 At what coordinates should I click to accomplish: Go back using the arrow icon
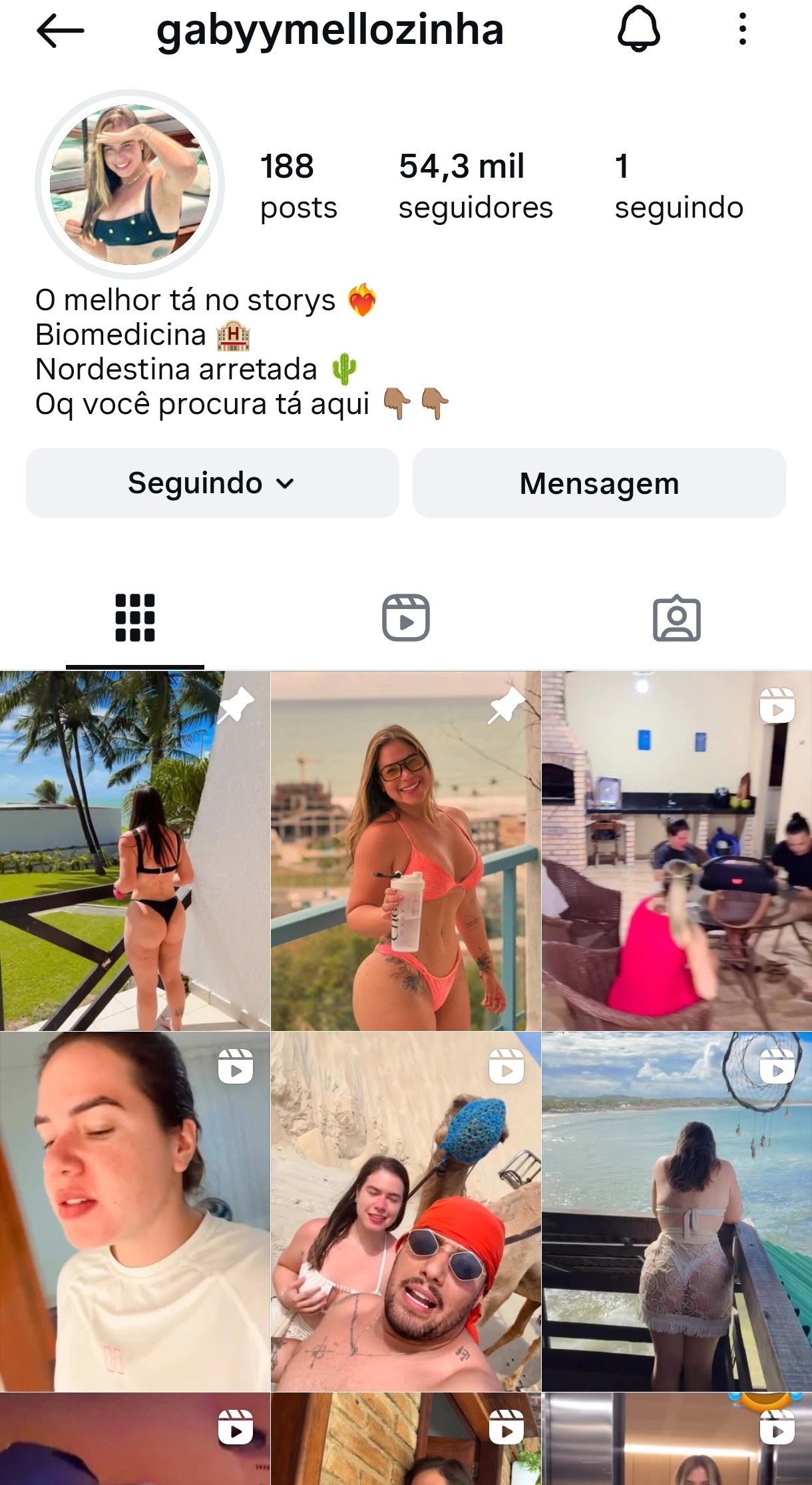[60, 31]
